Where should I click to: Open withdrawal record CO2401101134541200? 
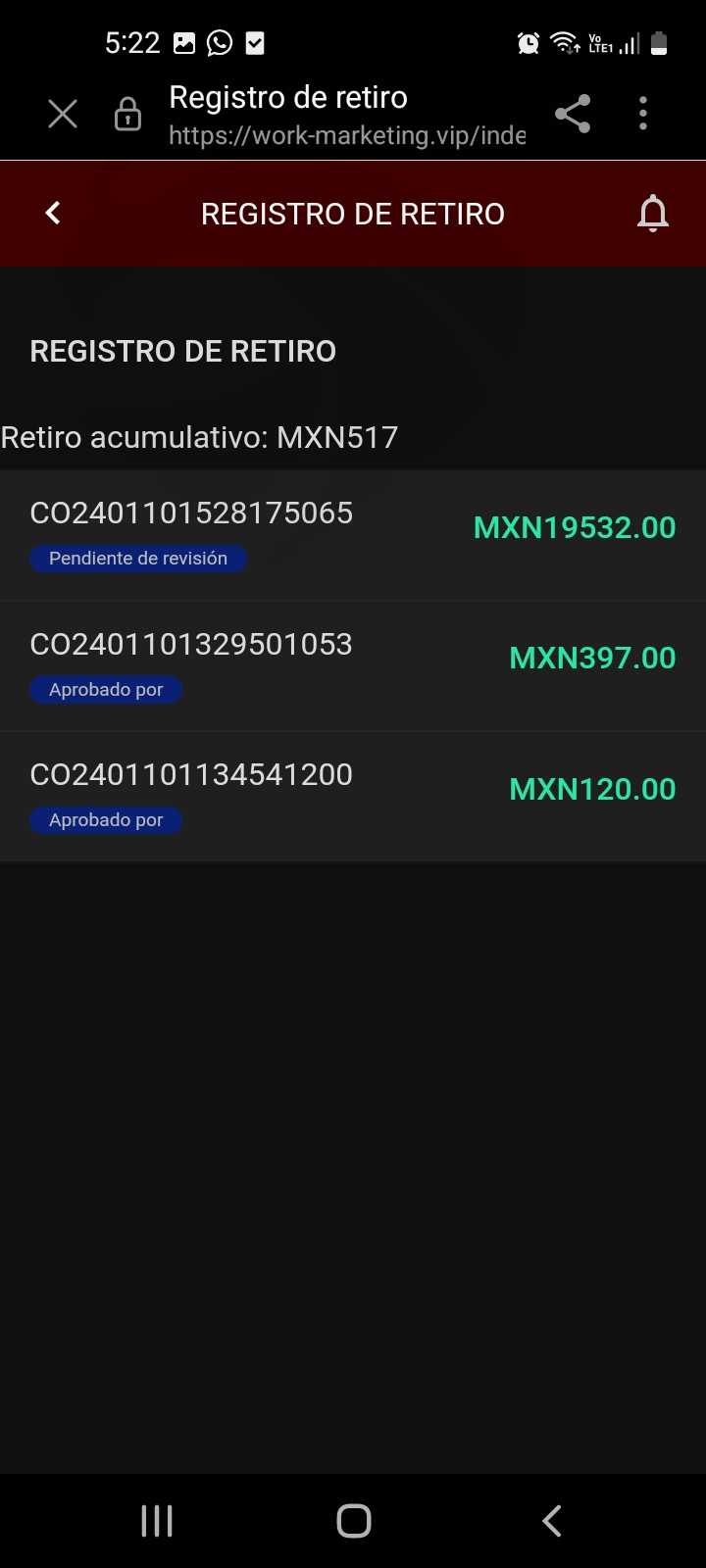click(x=353, y=797)
